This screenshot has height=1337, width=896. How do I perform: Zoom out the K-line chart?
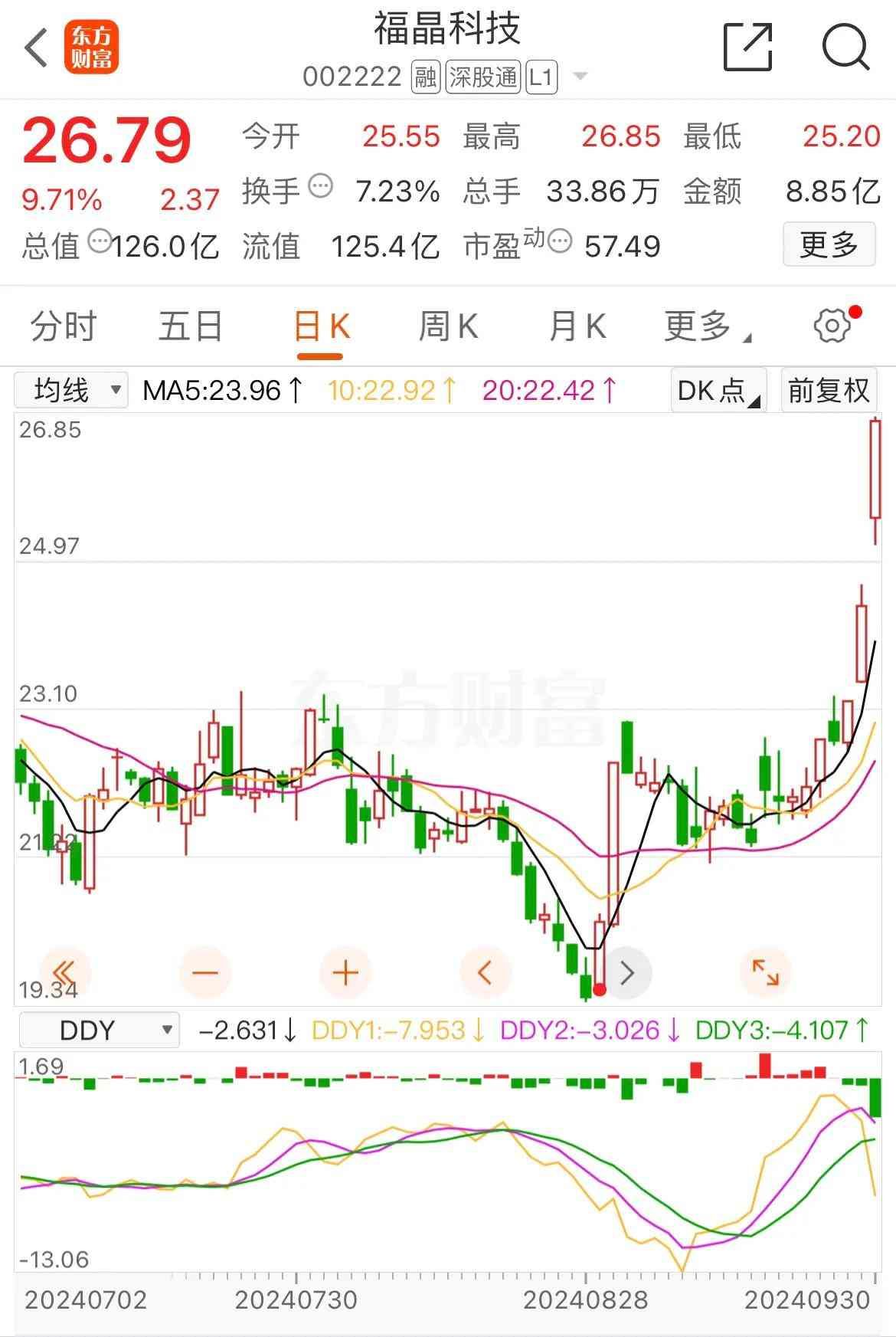[x=204, y=973]
